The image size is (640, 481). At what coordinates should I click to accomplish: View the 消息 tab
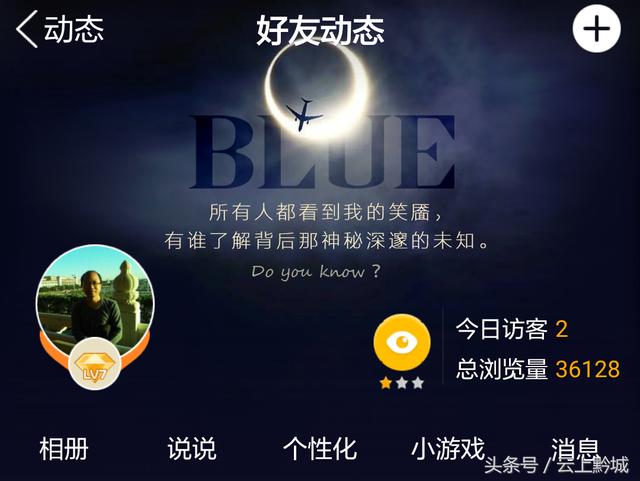click(575, 448)
